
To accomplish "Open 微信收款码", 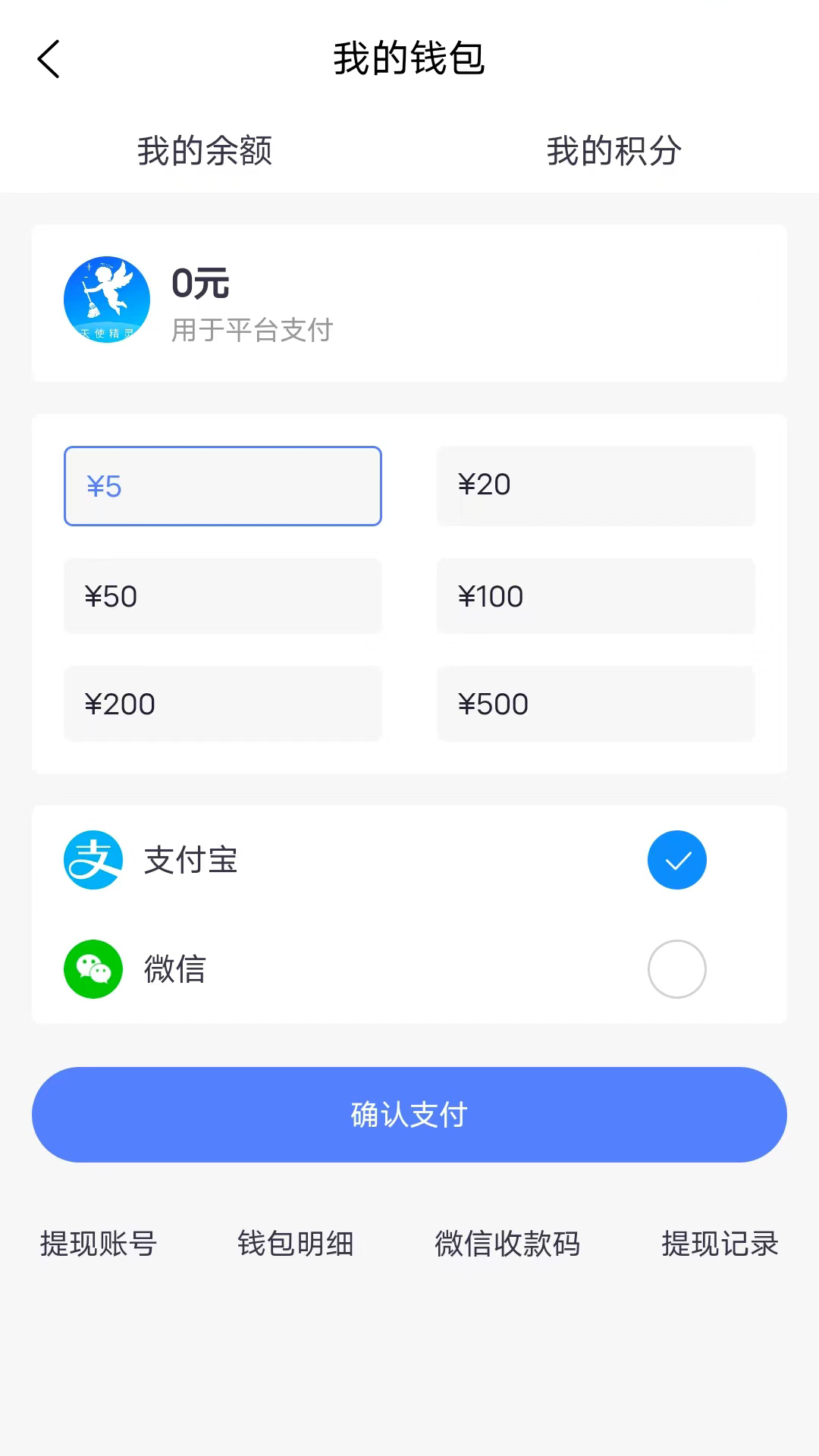I will pyautogui.click(x=507, y=1244).
